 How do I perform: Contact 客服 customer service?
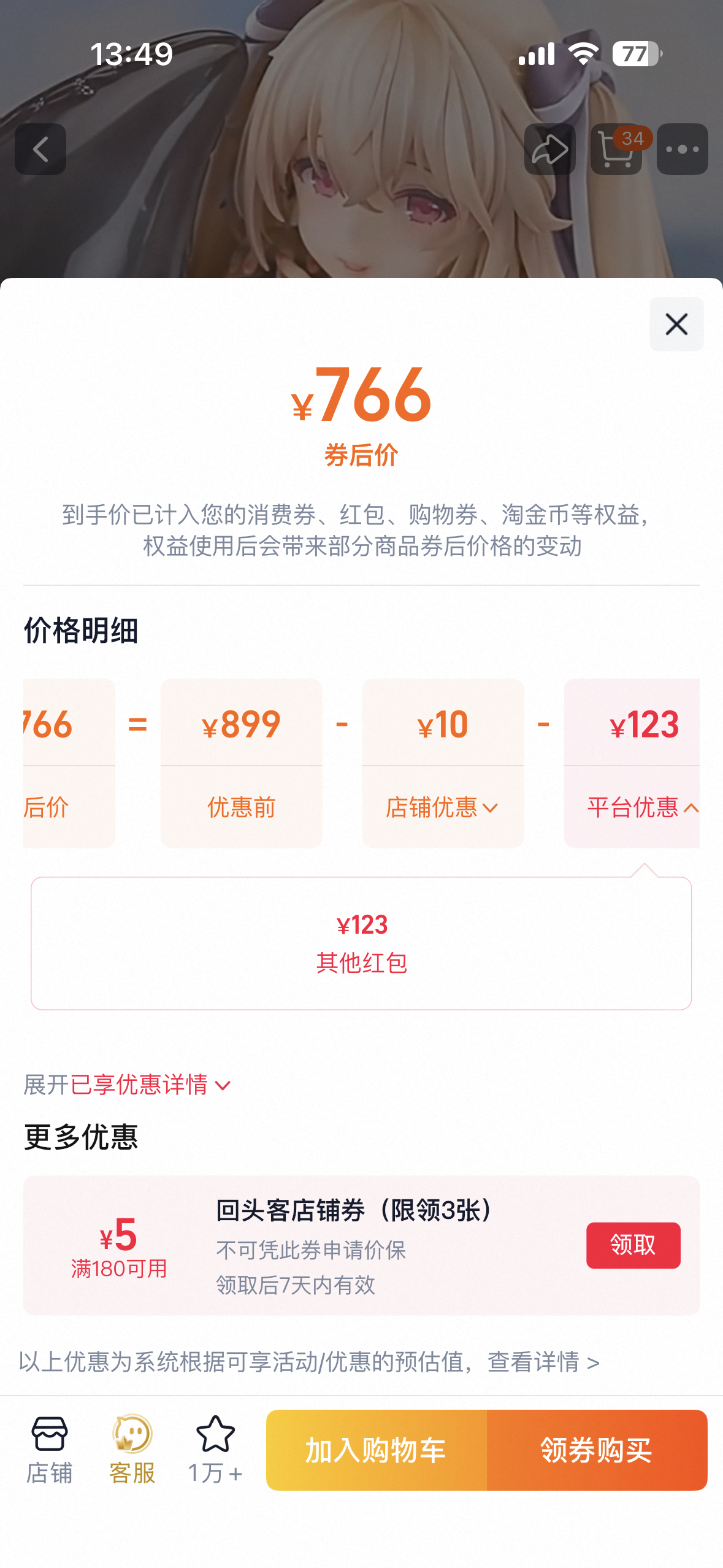[132, 1449]
